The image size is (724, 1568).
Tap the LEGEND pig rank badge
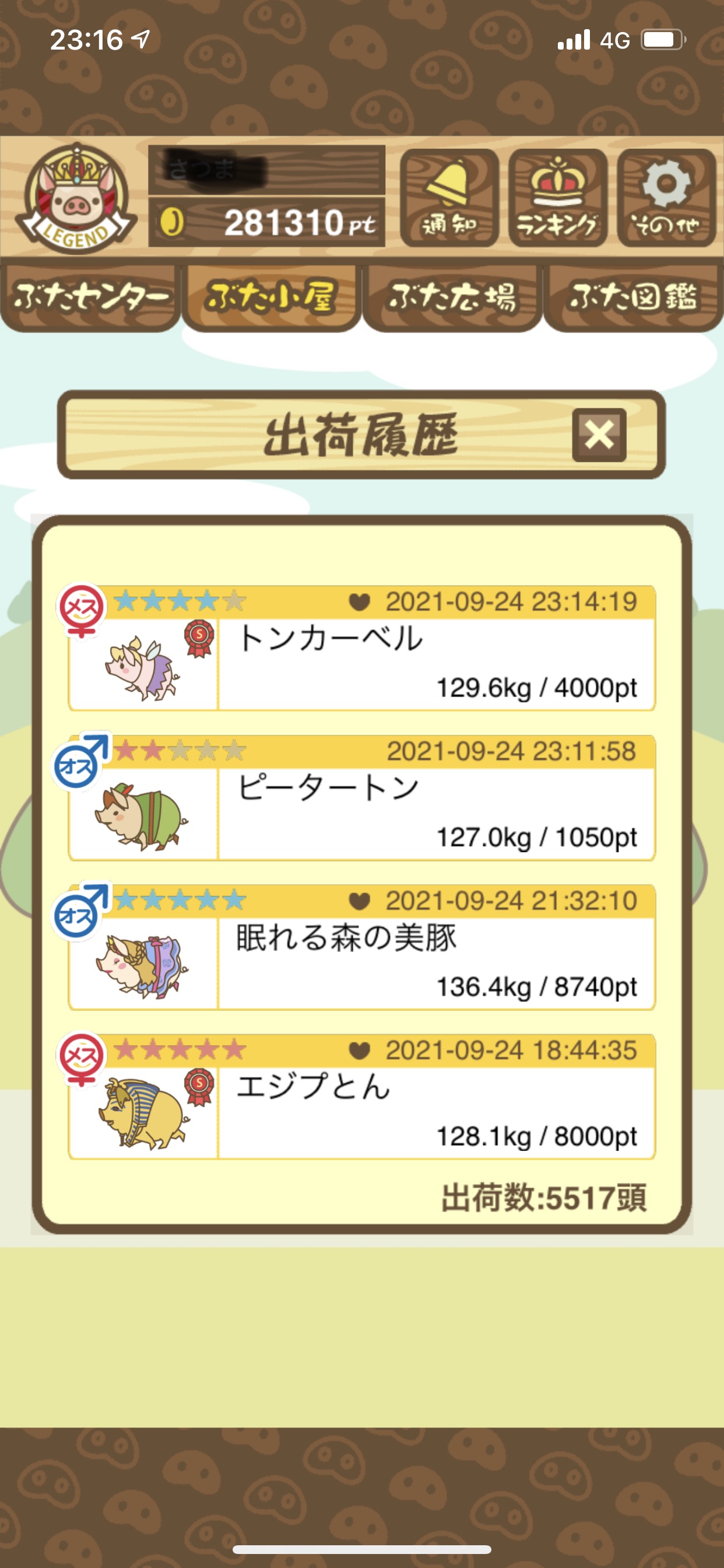coord(75,199)
